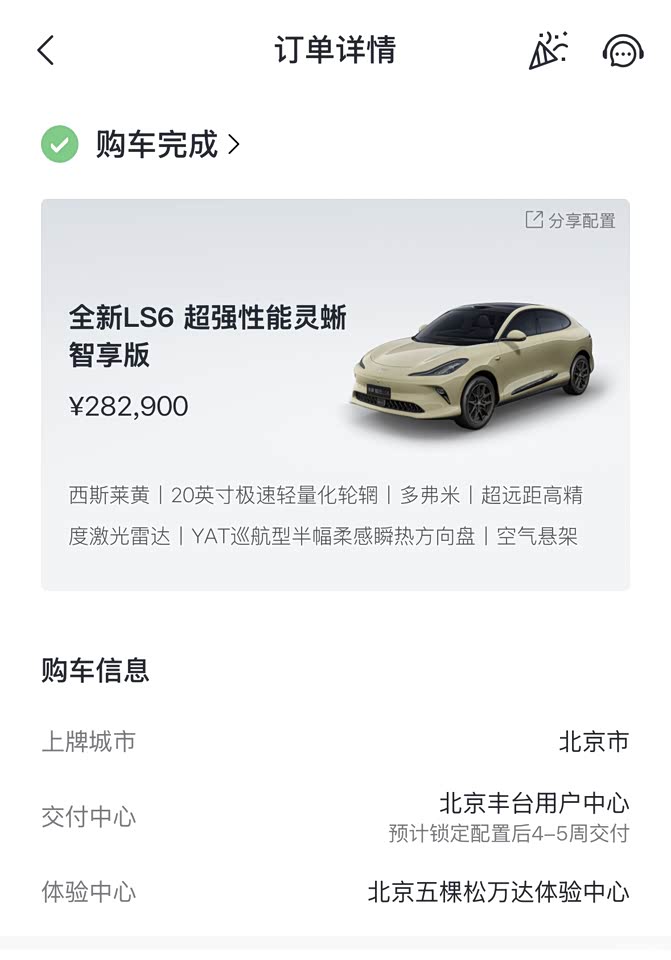Go back from the order details page
The height and width of the screenshot is (960, 671).
coord(46,50)
